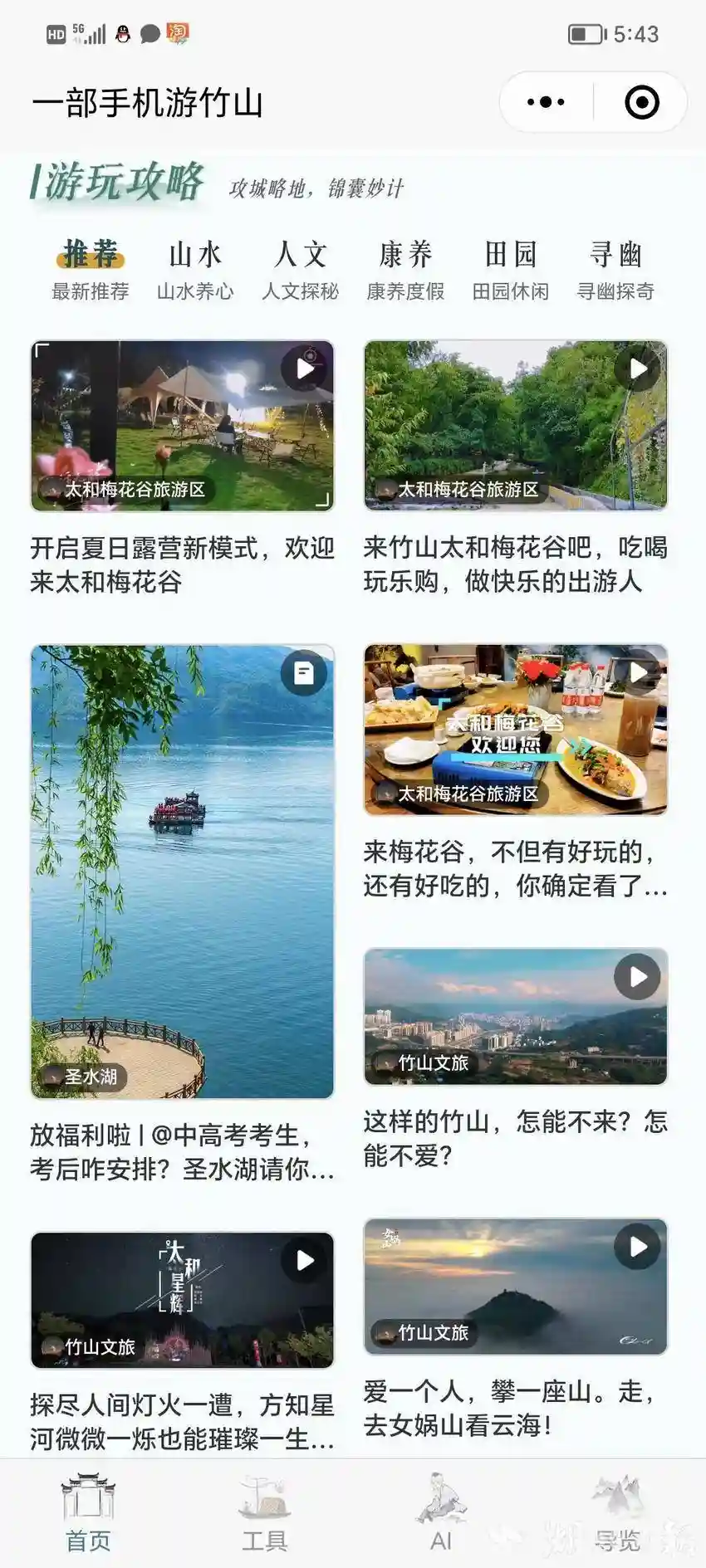Open the 去女娲山看云海 video card

(x=515, y=1287)
